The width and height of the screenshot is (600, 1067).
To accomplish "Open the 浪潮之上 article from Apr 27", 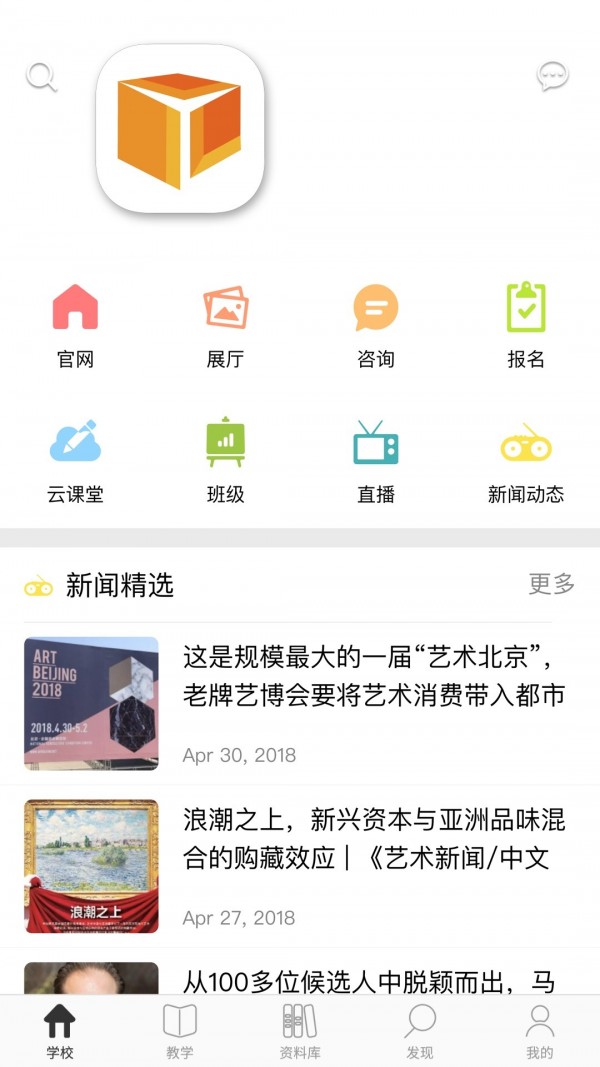I will tap(370, 840).
